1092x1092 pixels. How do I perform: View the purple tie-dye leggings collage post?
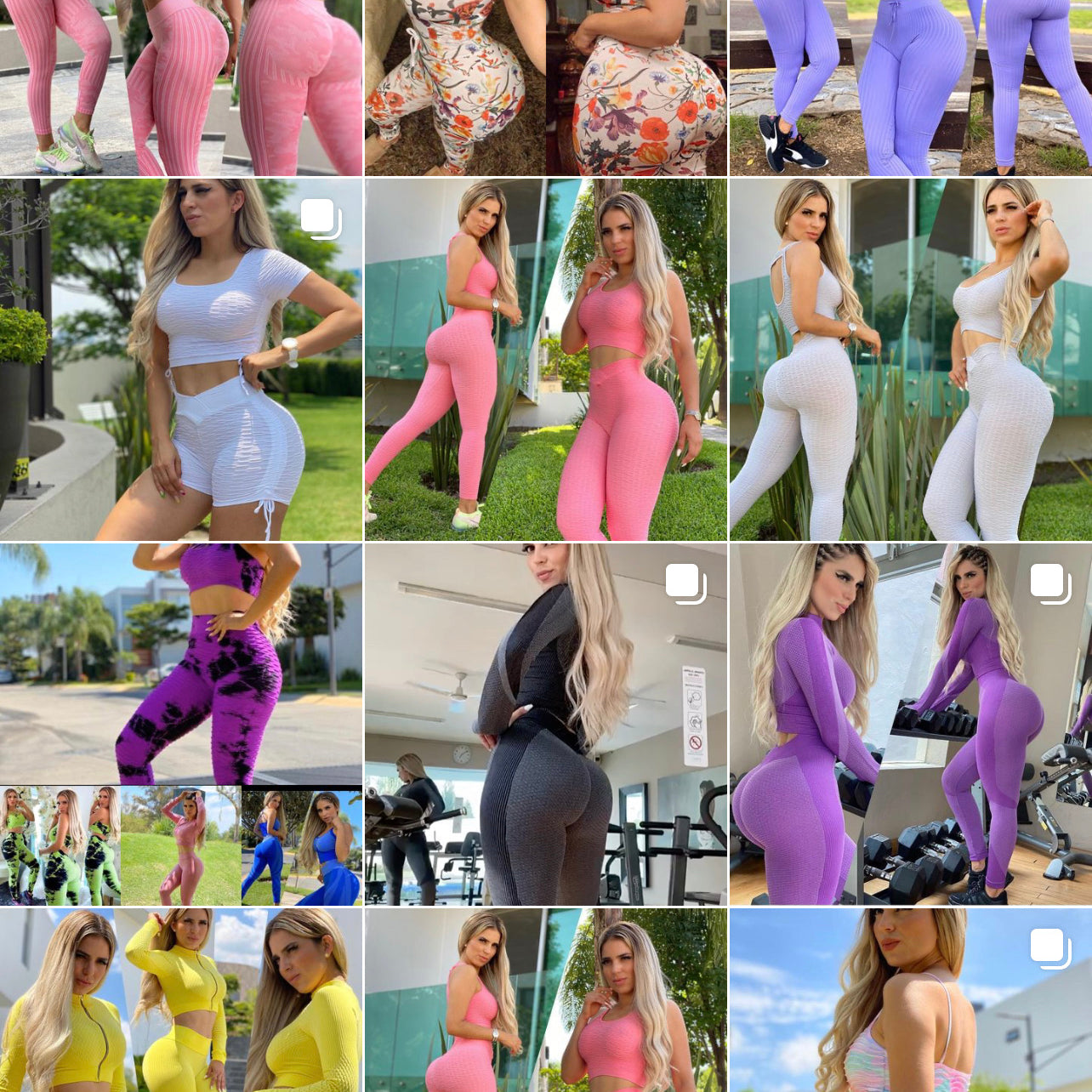pyautogui.click(x=180, y=723)
